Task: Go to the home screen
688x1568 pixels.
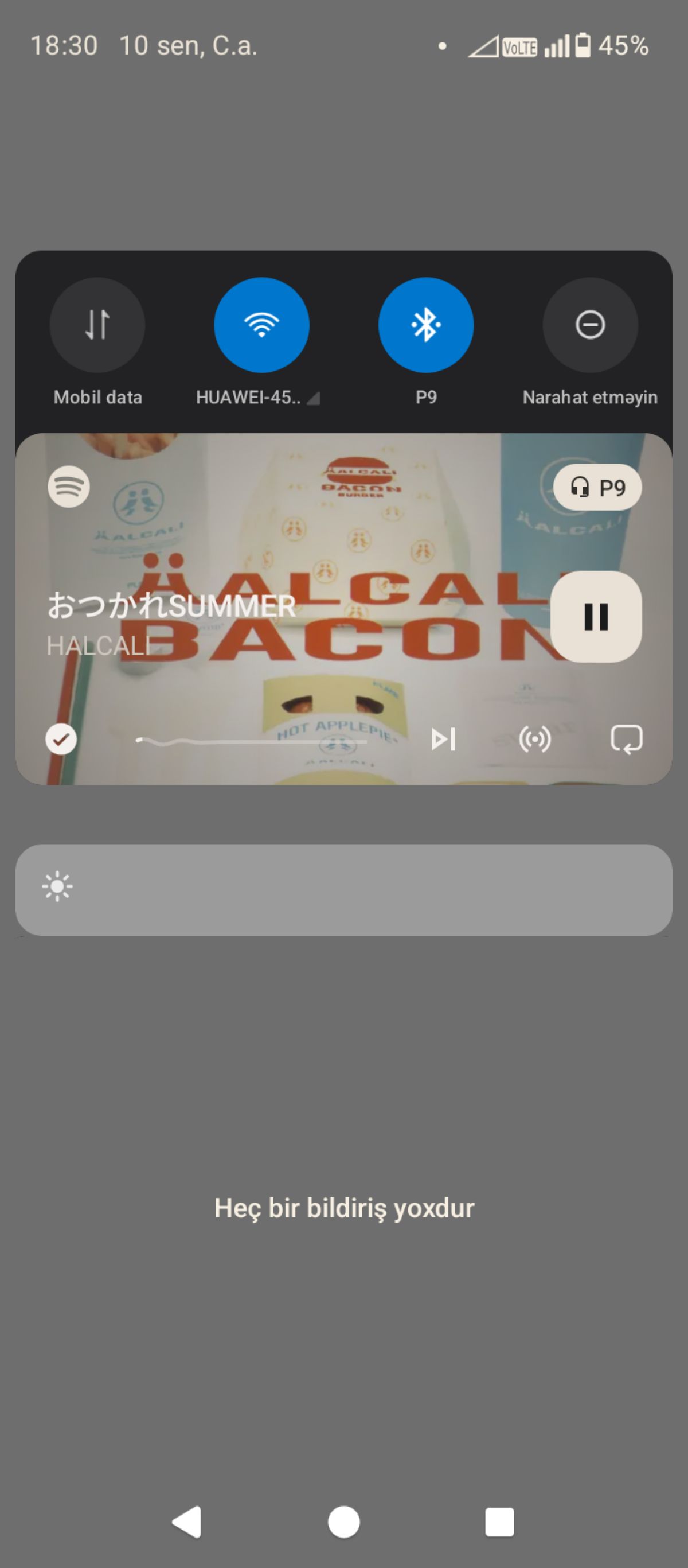Action: [343, 1522]
